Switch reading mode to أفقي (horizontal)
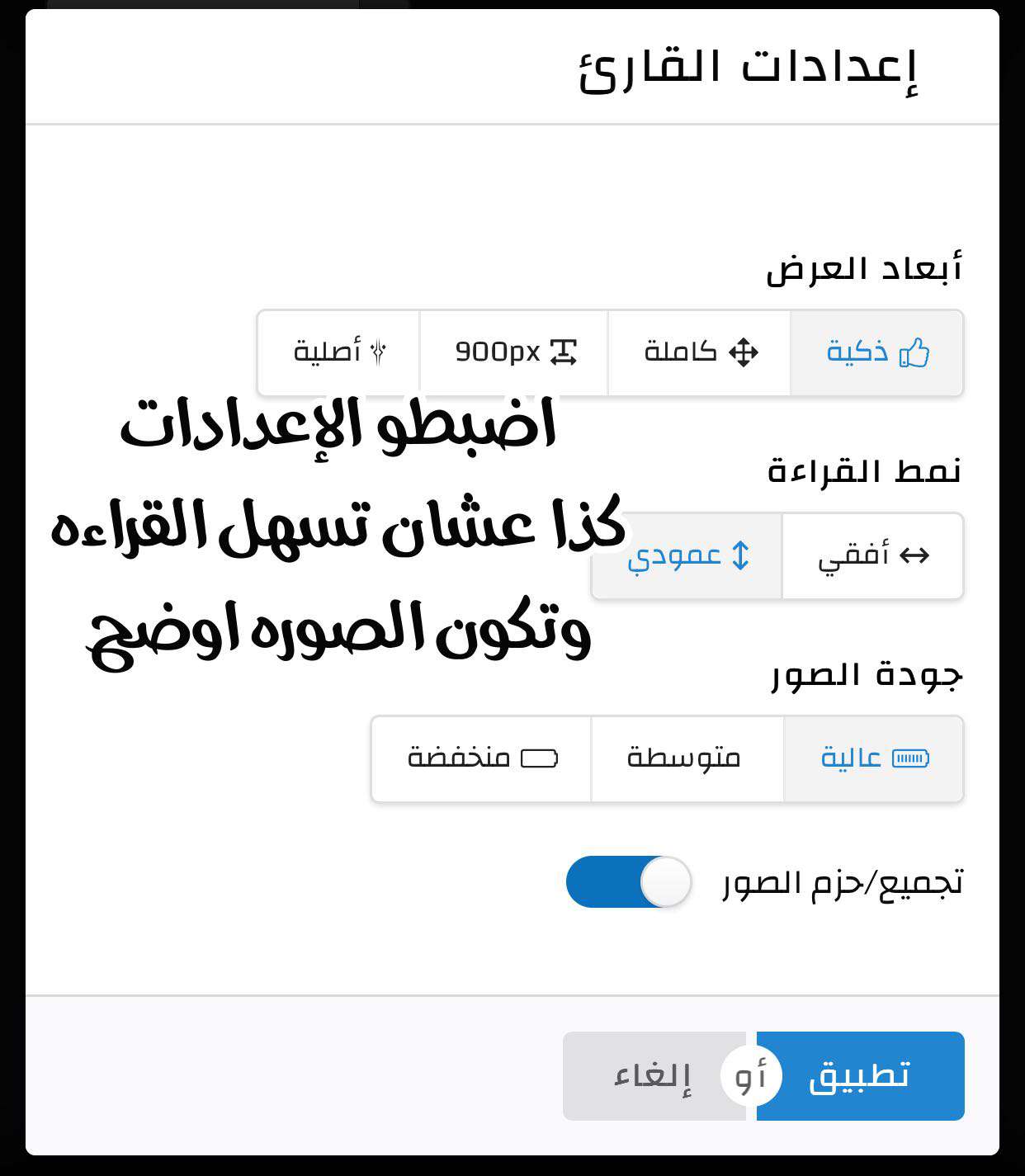Screen dimensions: 1025x1176 click(872, 556)
